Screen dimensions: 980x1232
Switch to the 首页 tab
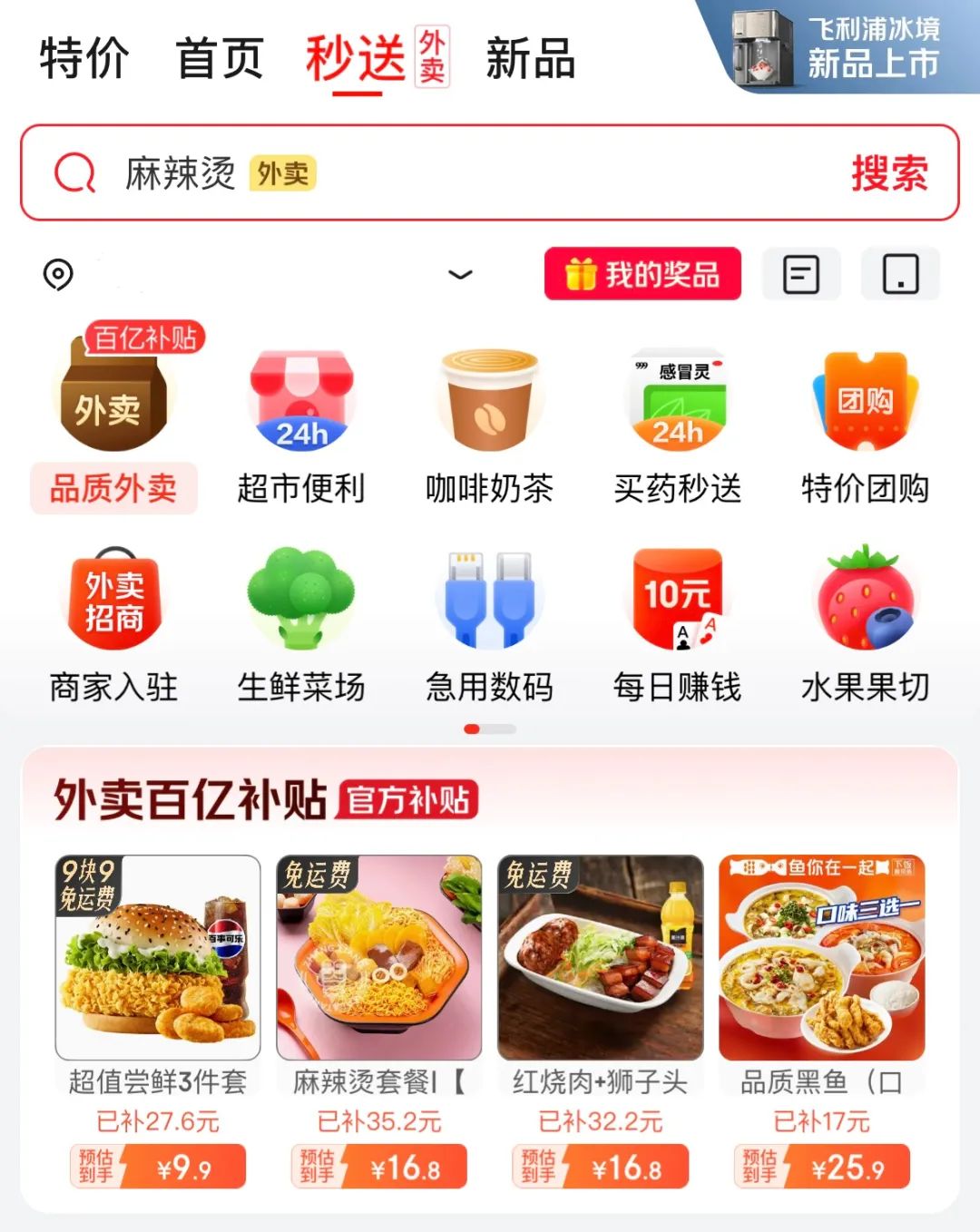click(220, 59)
